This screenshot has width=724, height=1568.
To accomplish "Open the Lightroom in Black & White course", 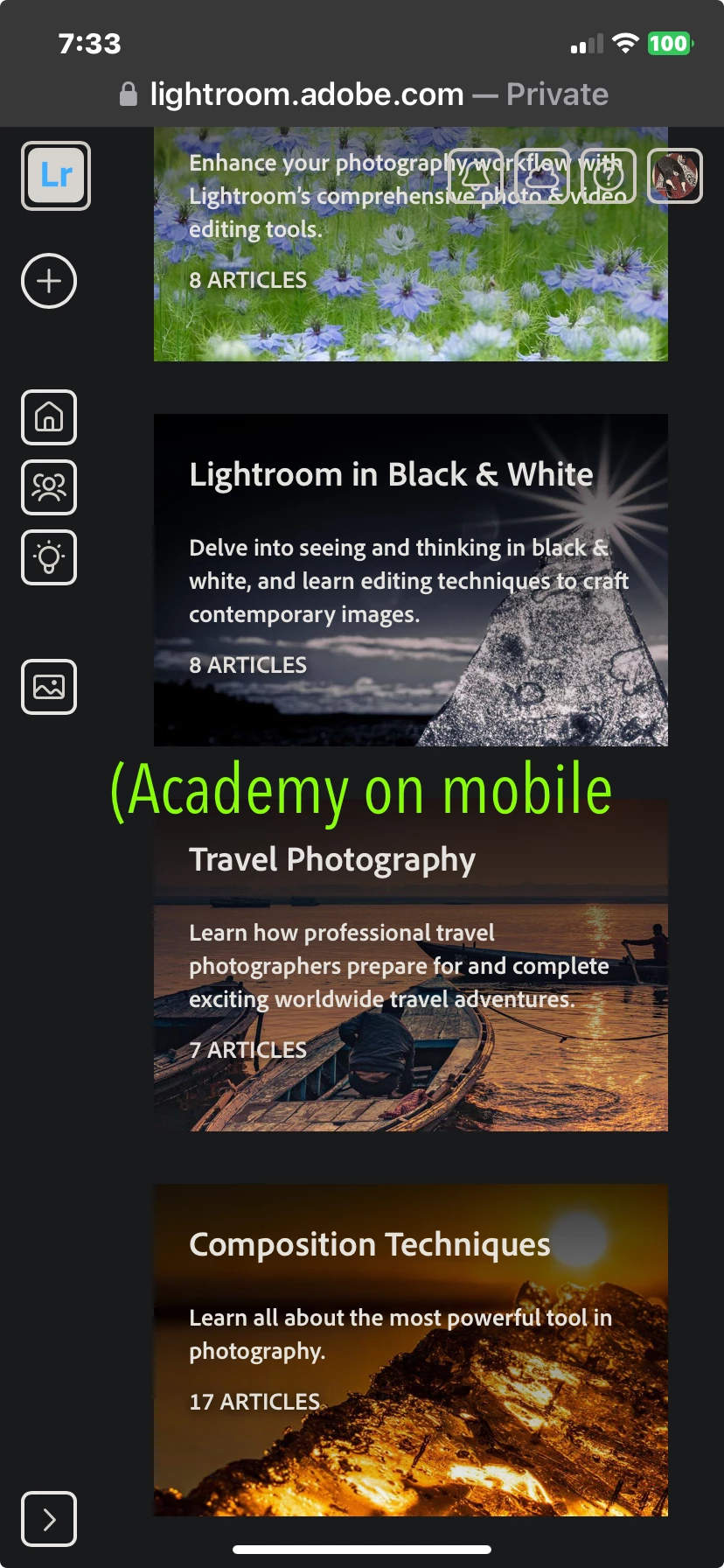I will tap(411, 579).
